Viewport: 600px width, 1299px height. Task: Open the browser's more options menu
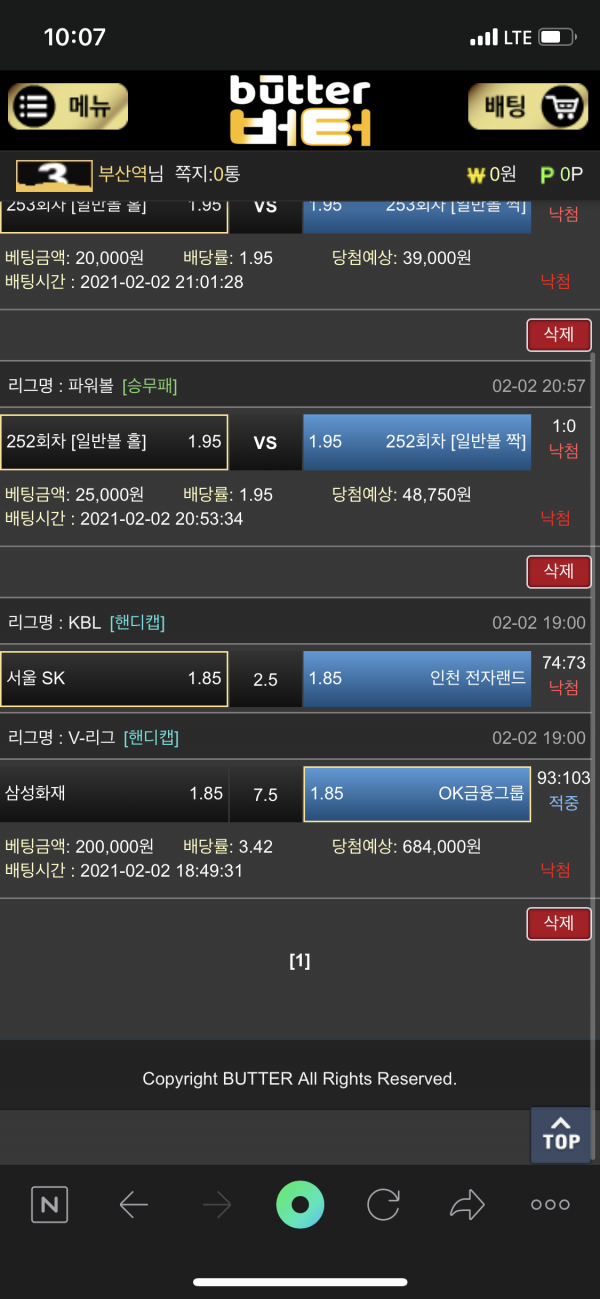550,1205
